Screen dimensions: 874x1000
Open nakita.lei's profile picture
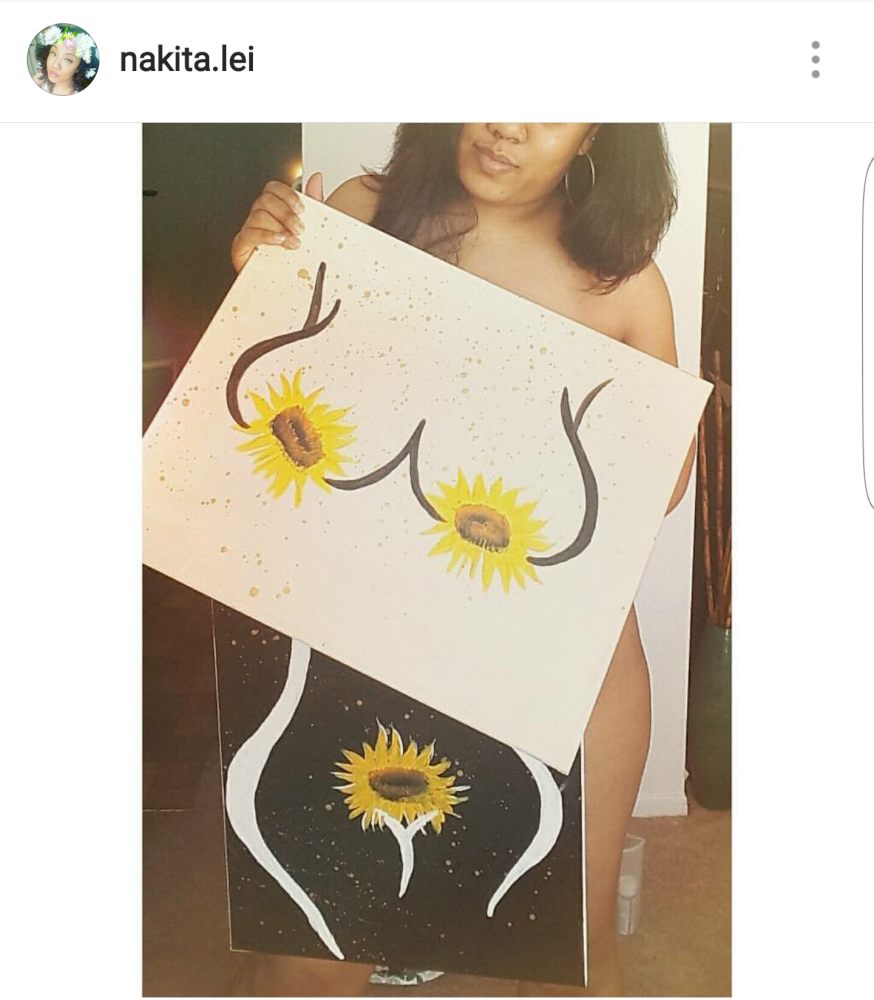pyautogui.click(x=63, y=60)
